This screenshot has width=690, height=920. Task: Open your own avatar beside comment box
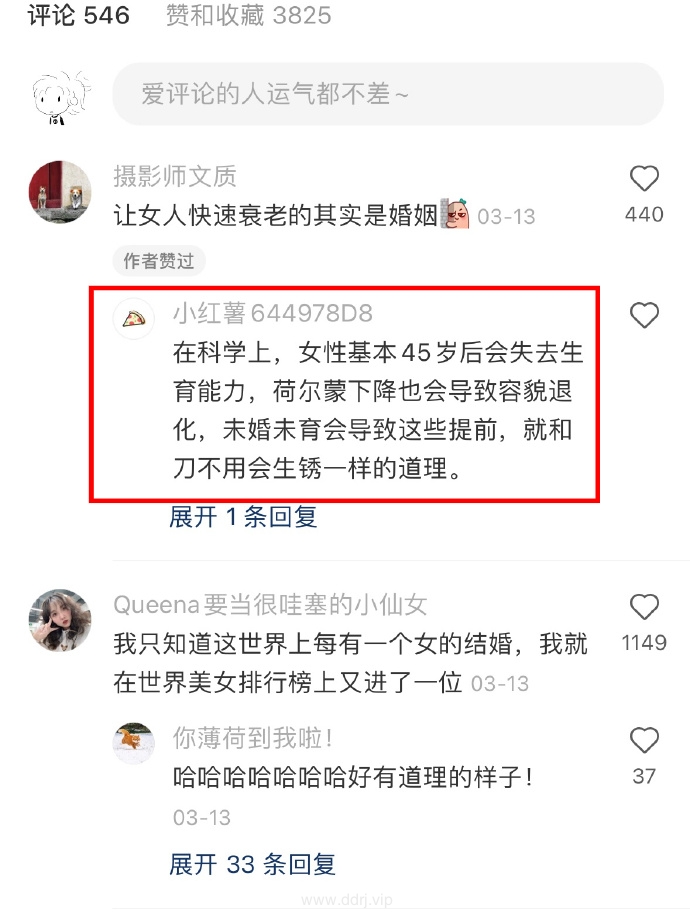[60, 96]
